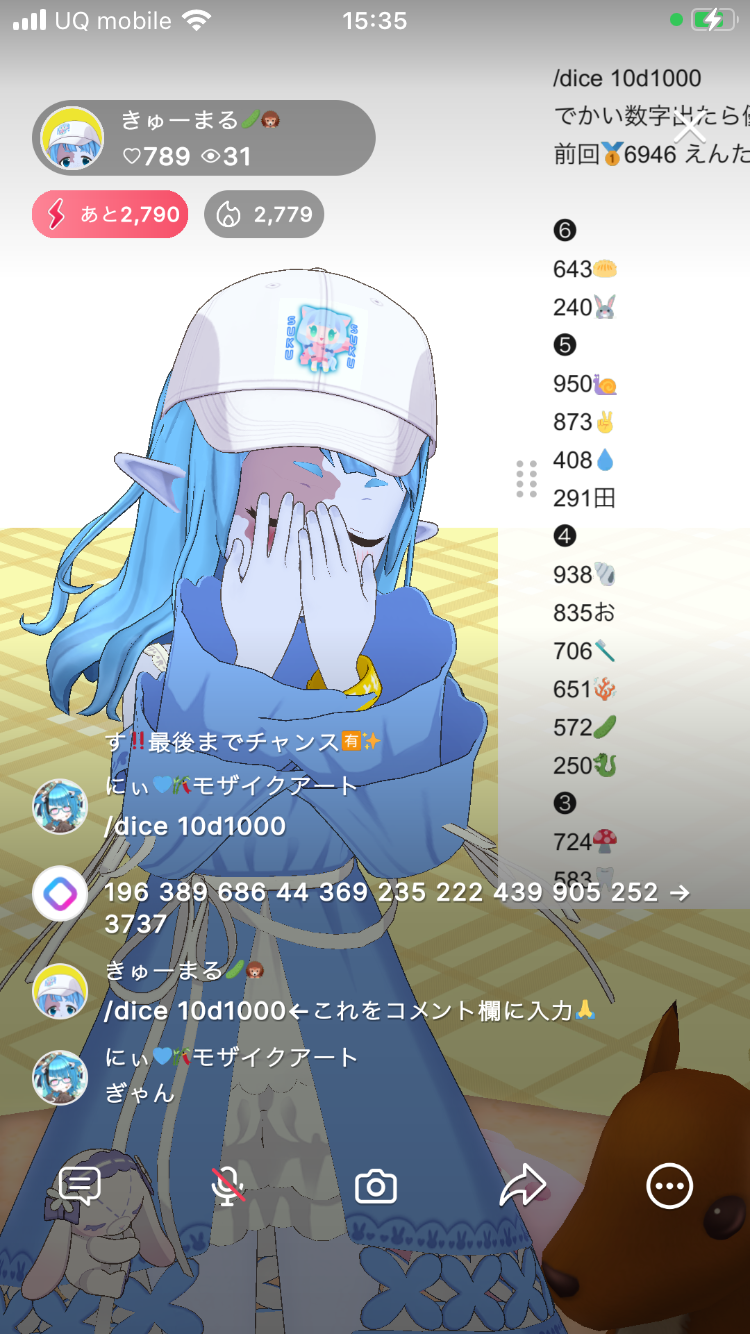Open にぃ's avatar beside the /dice comment
Viewport: 750px width, 1334px height.
[x=60, y=806]
